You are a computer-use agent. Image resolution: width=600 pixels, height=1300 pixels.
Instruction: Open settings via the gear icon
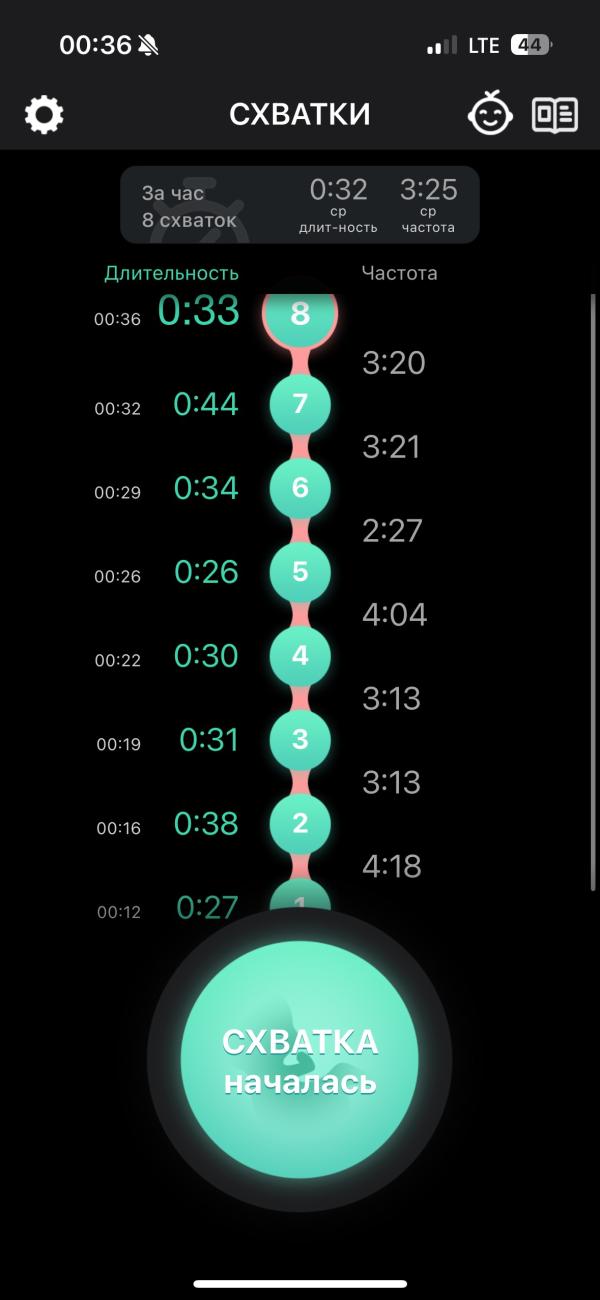[x=44, y=115]
